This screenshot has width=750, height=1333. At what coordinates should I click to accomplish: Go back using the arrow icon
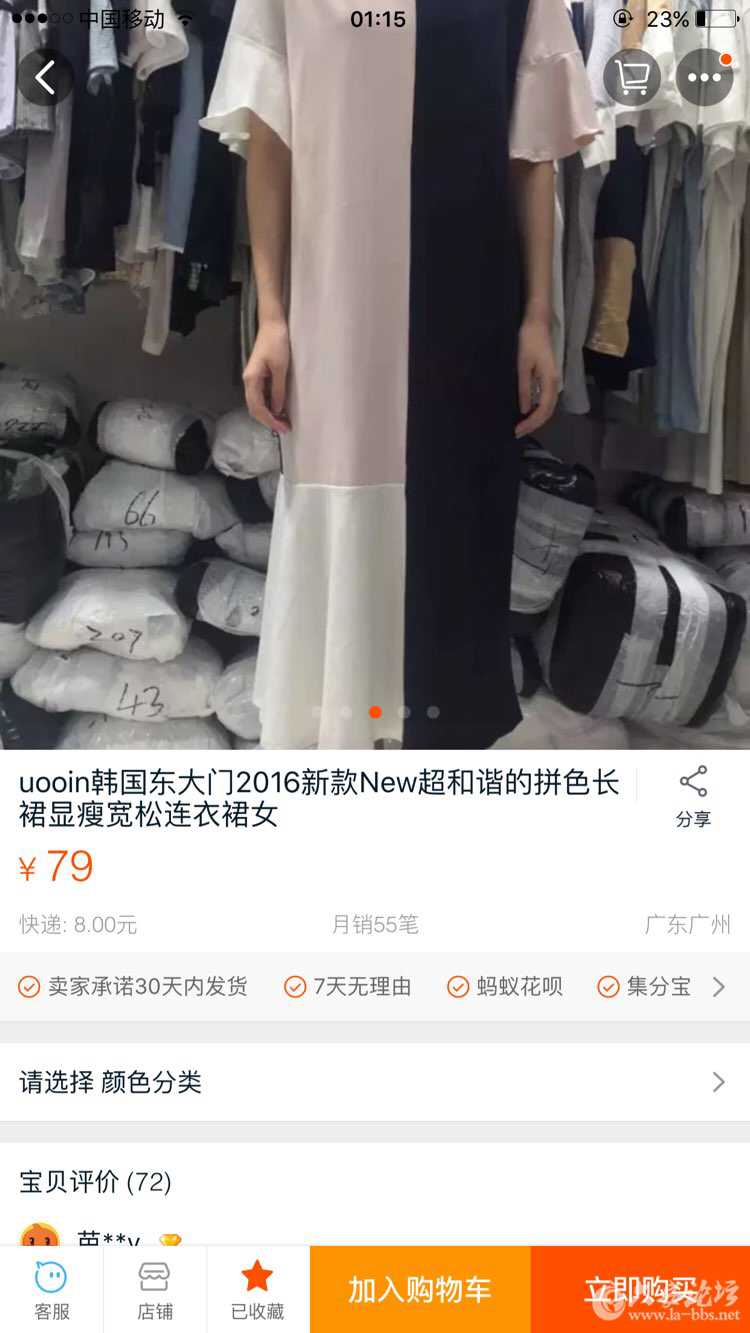tap(45, 77)
